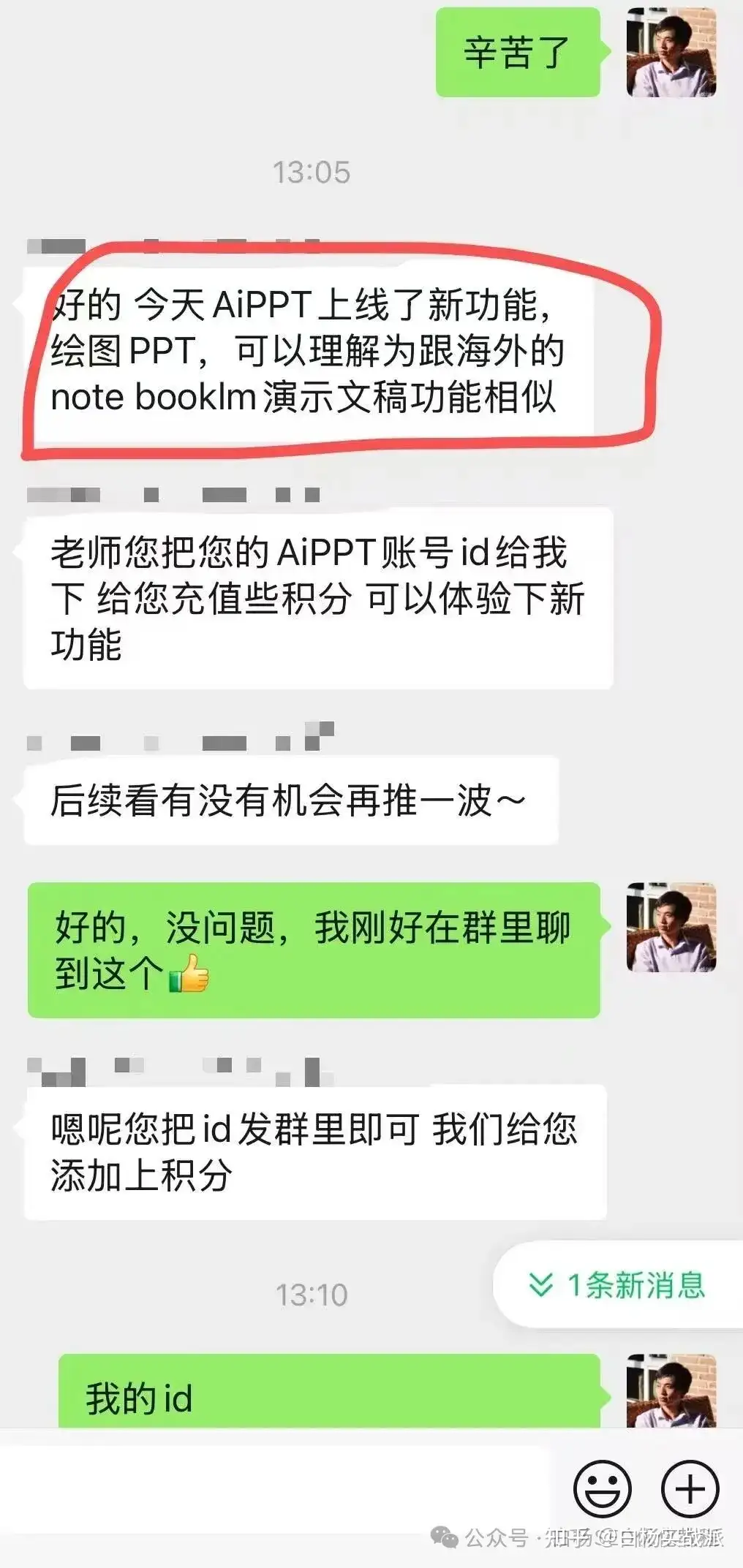743x1568 pixels.
Task: Open sender's avatar beside 辛苦了 message
Action: click(671, 53)
